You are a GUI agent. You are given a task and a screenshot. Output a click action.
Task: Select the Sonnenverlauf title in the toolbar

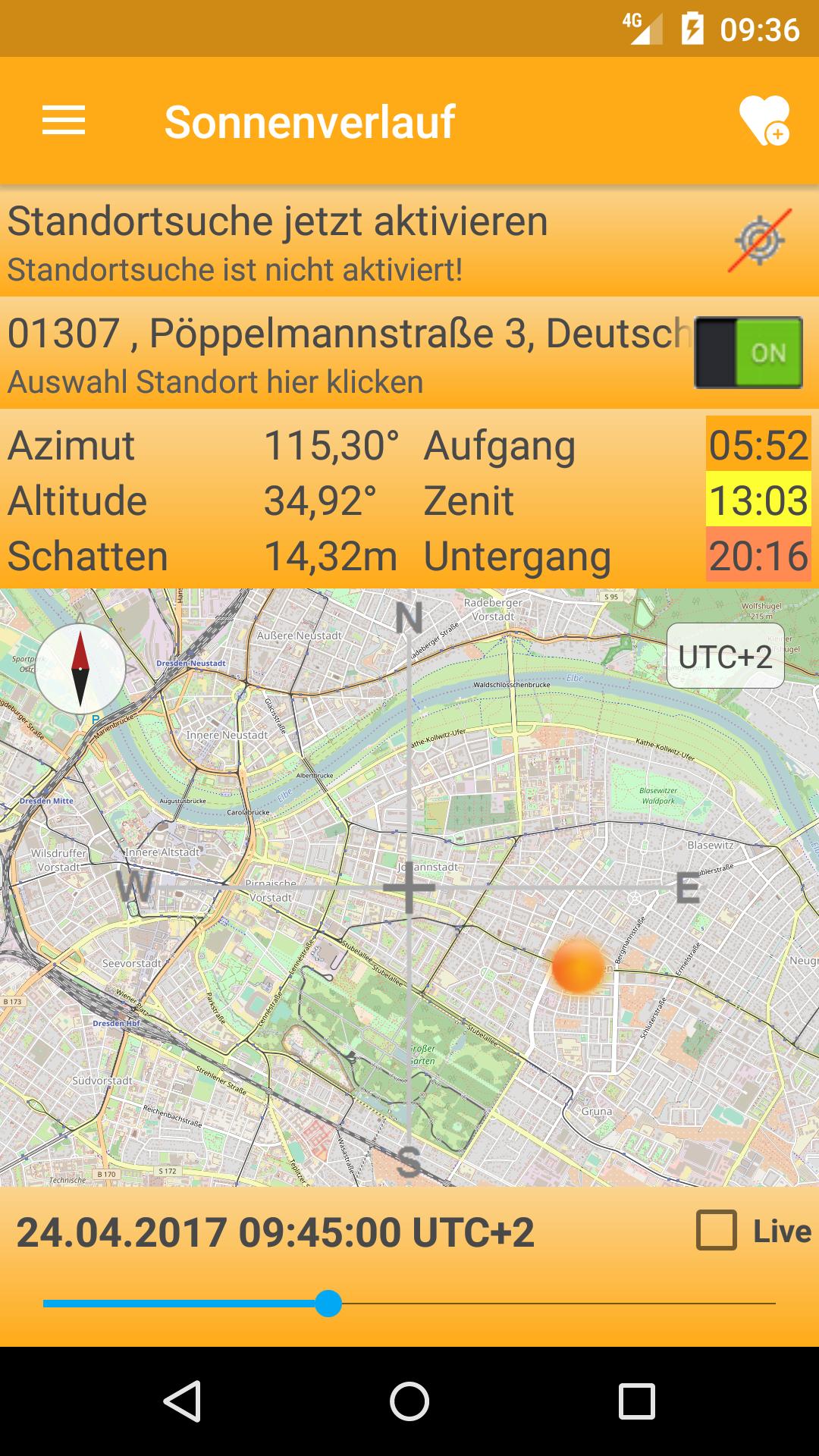309,121
